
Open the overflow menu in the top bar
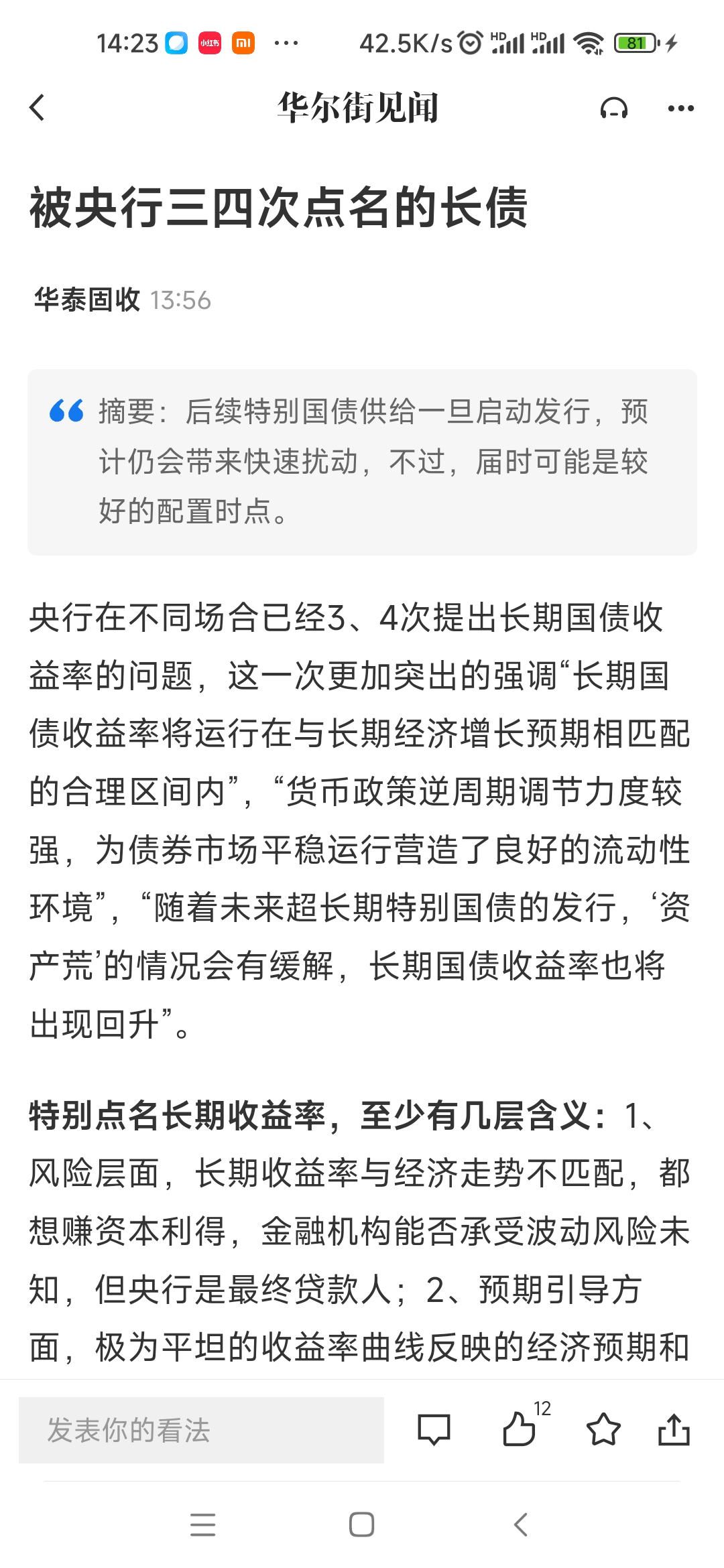pos(680,109)
